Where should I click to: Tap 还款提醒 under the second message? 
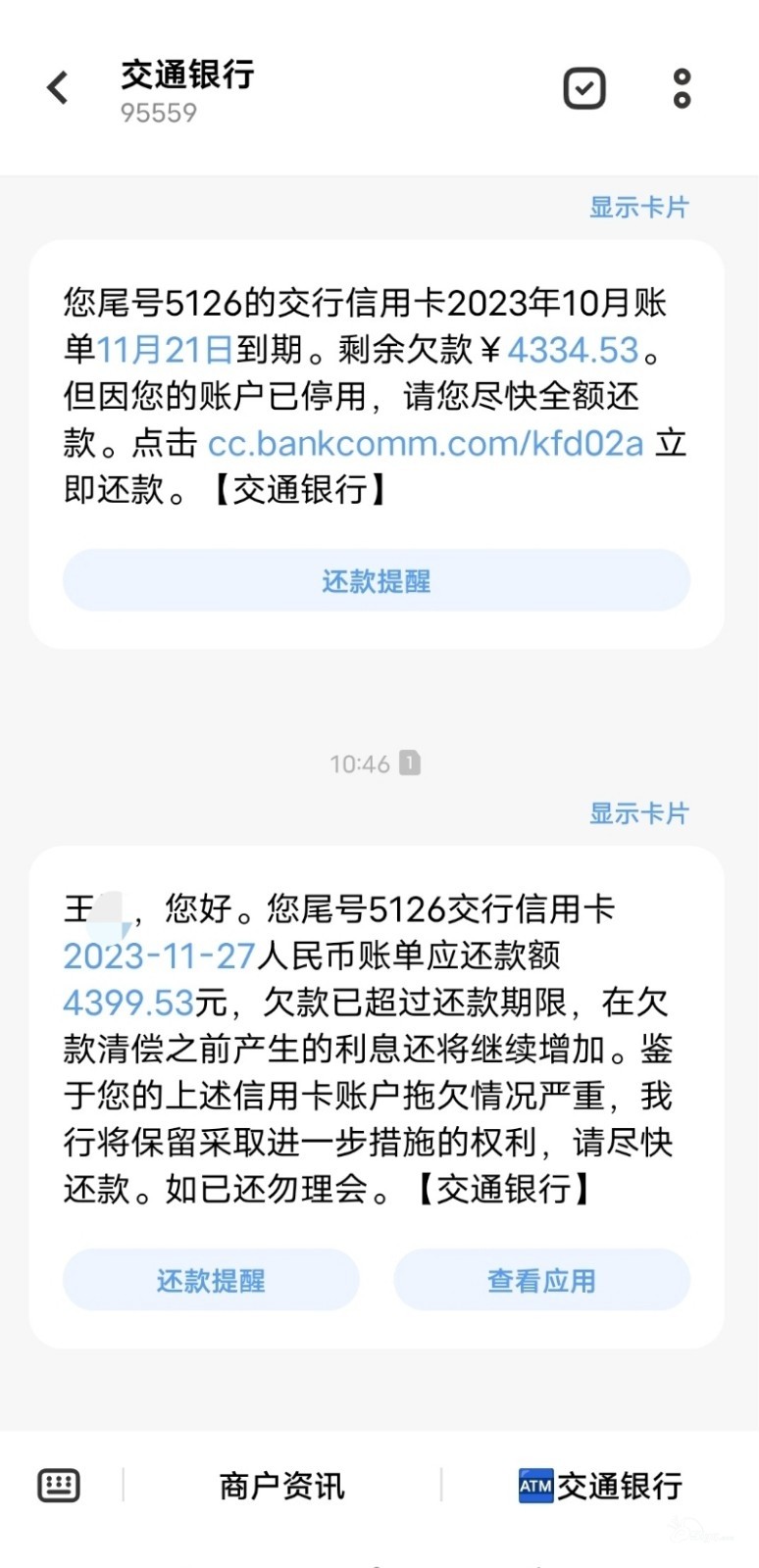[x=211, y=1280]
